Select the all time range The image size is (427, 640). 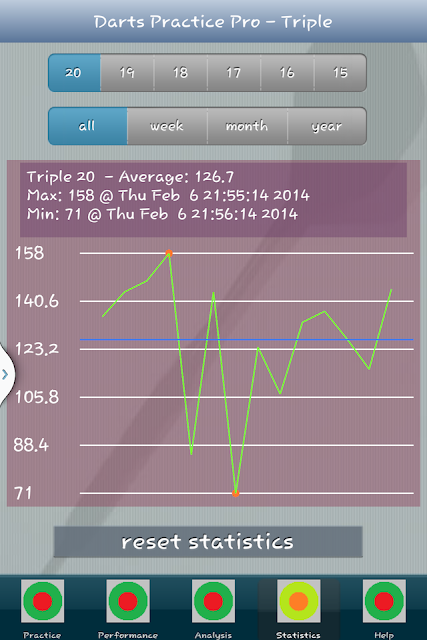pos(87,126)
